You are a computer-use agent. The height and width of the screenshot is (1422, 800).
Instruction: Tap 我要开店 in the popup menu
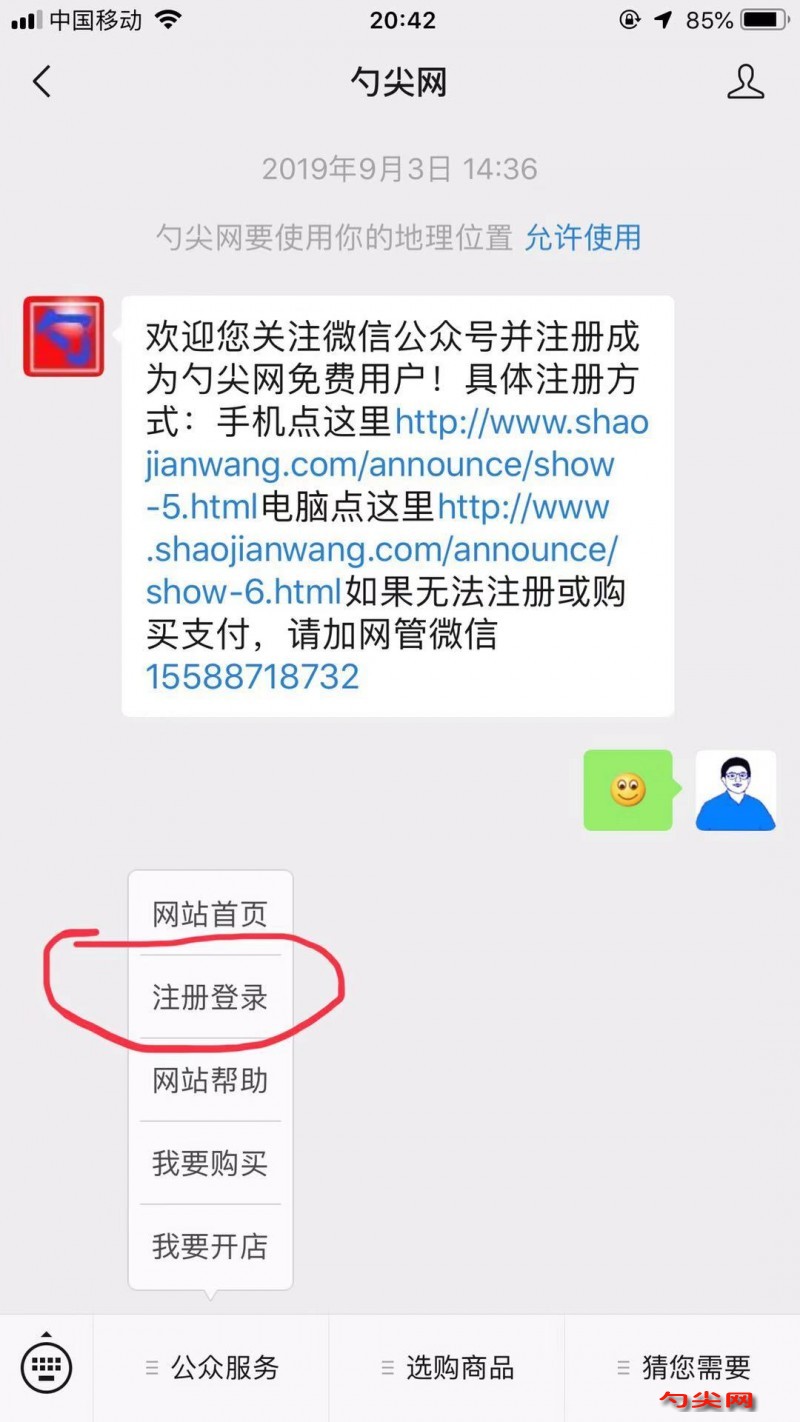(210, 1246)
